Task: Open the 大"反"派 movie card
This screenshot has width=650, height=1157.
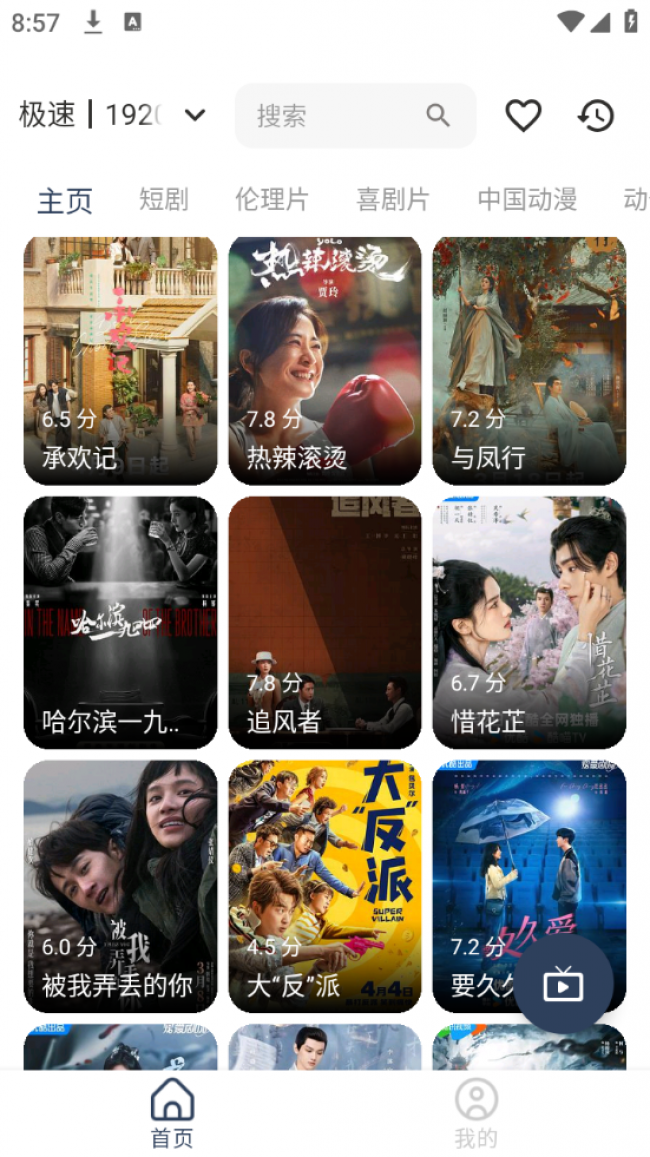Action: [325, 886]
